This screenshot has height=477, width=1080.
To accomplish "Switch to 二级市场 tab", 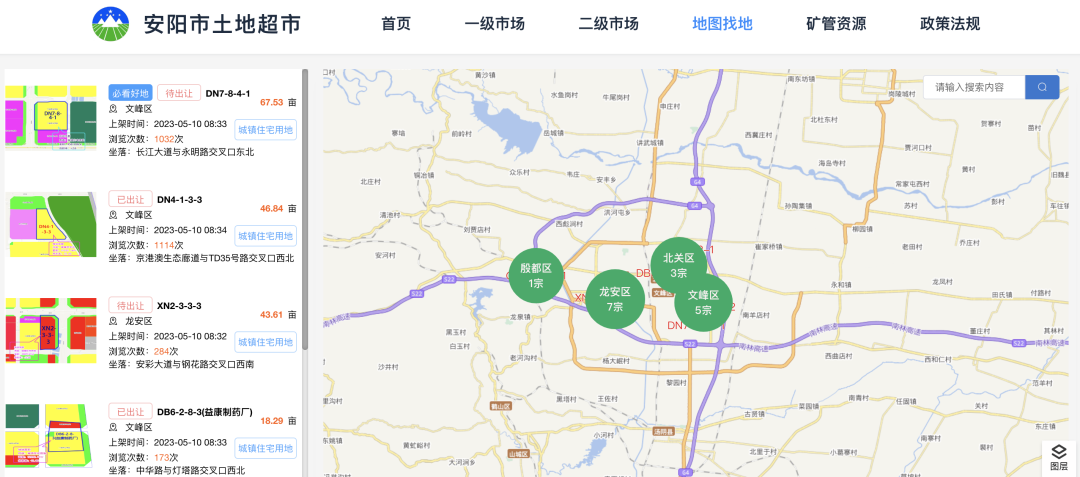I will point(608,24).
